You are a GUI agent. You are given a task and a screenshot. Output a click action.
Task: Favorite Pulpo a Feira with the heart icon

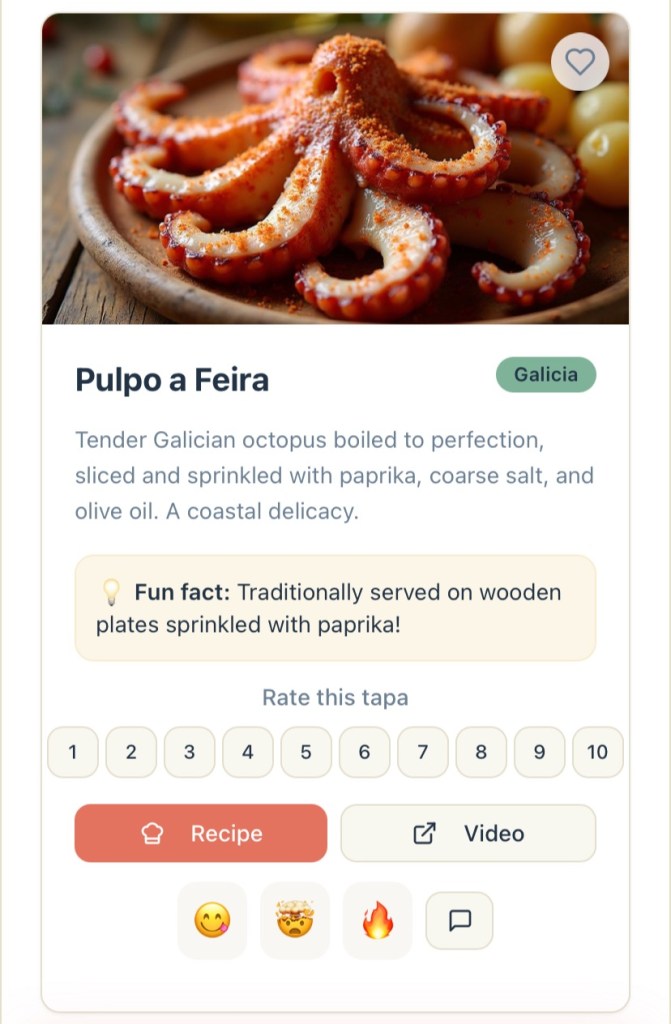click(x=580, y=62)
